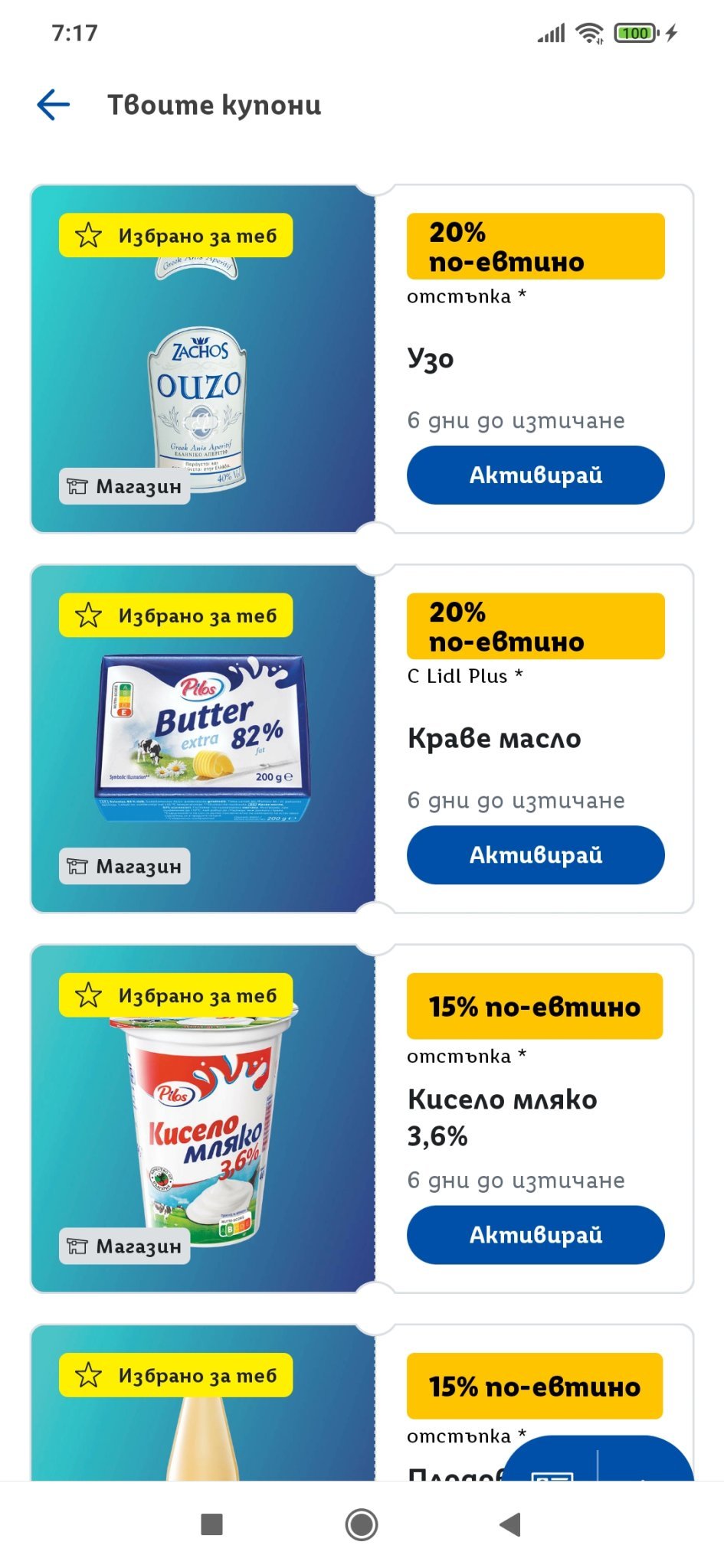Activate the Узо coupon
The width and height of the screenshot is (724, 1568).
click(536, 475)
